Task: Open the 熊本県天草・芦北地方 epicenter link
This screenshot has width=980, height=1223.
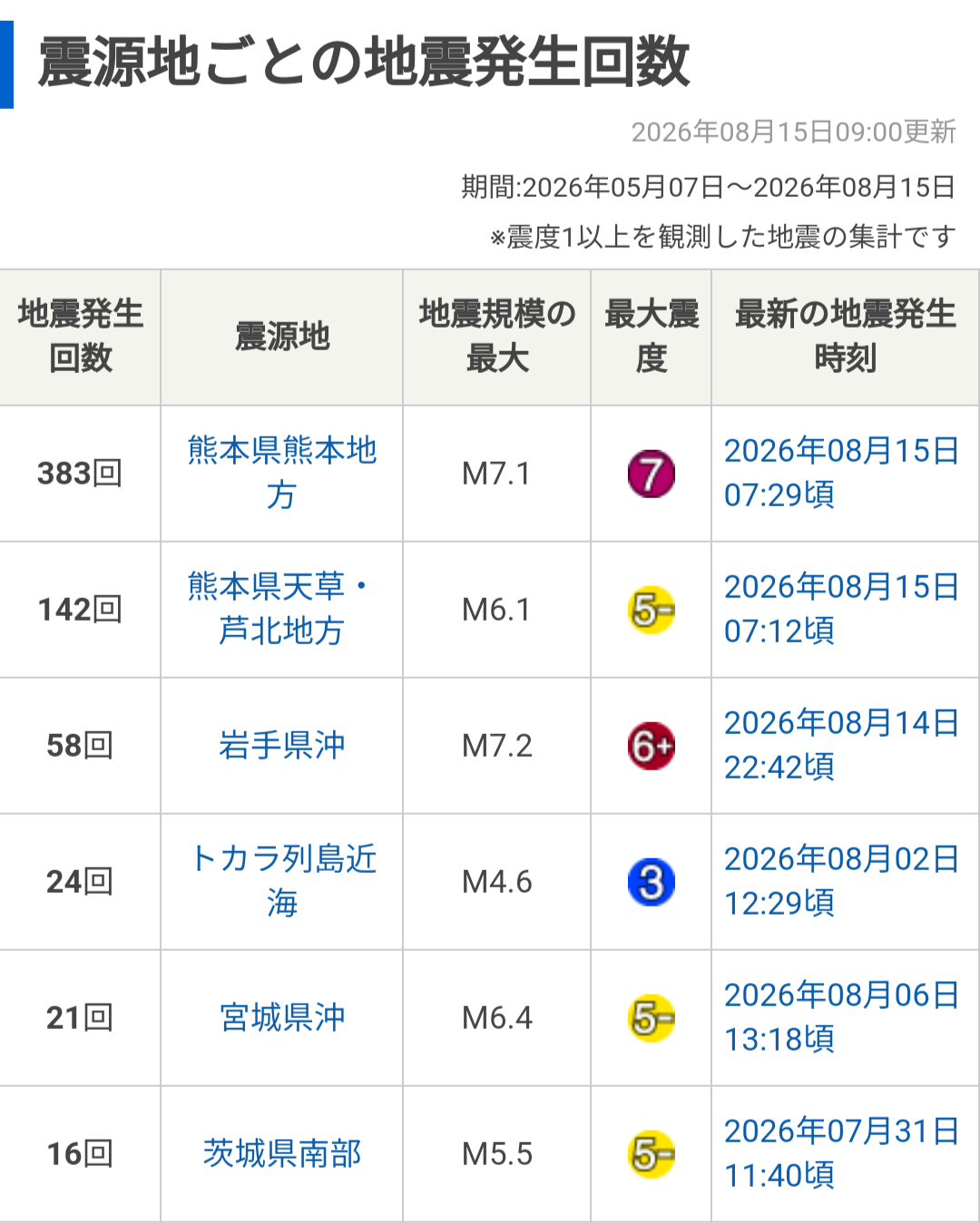Action: (281, 609)
